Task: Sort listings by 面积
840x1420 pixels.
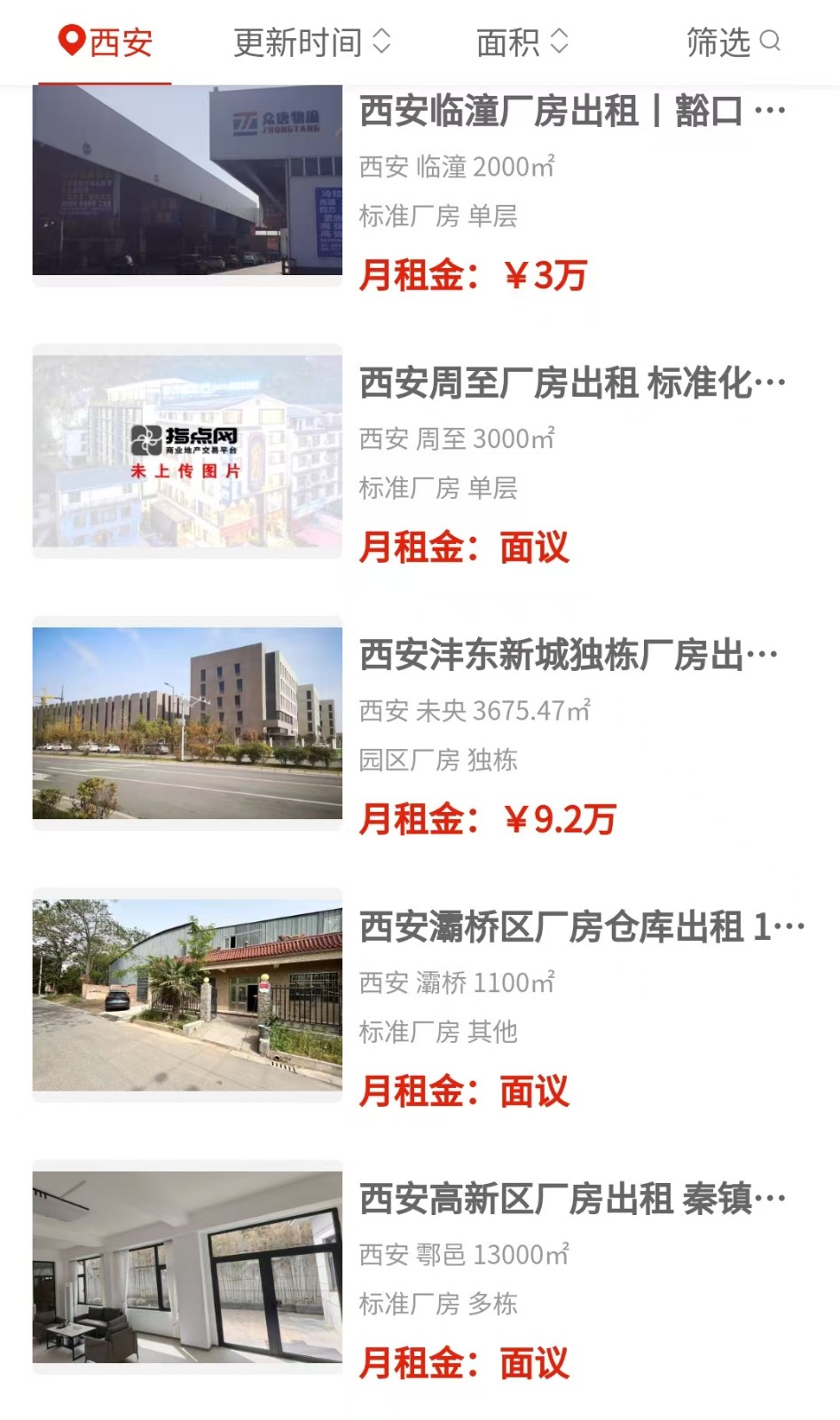Action: coord(522,42)
